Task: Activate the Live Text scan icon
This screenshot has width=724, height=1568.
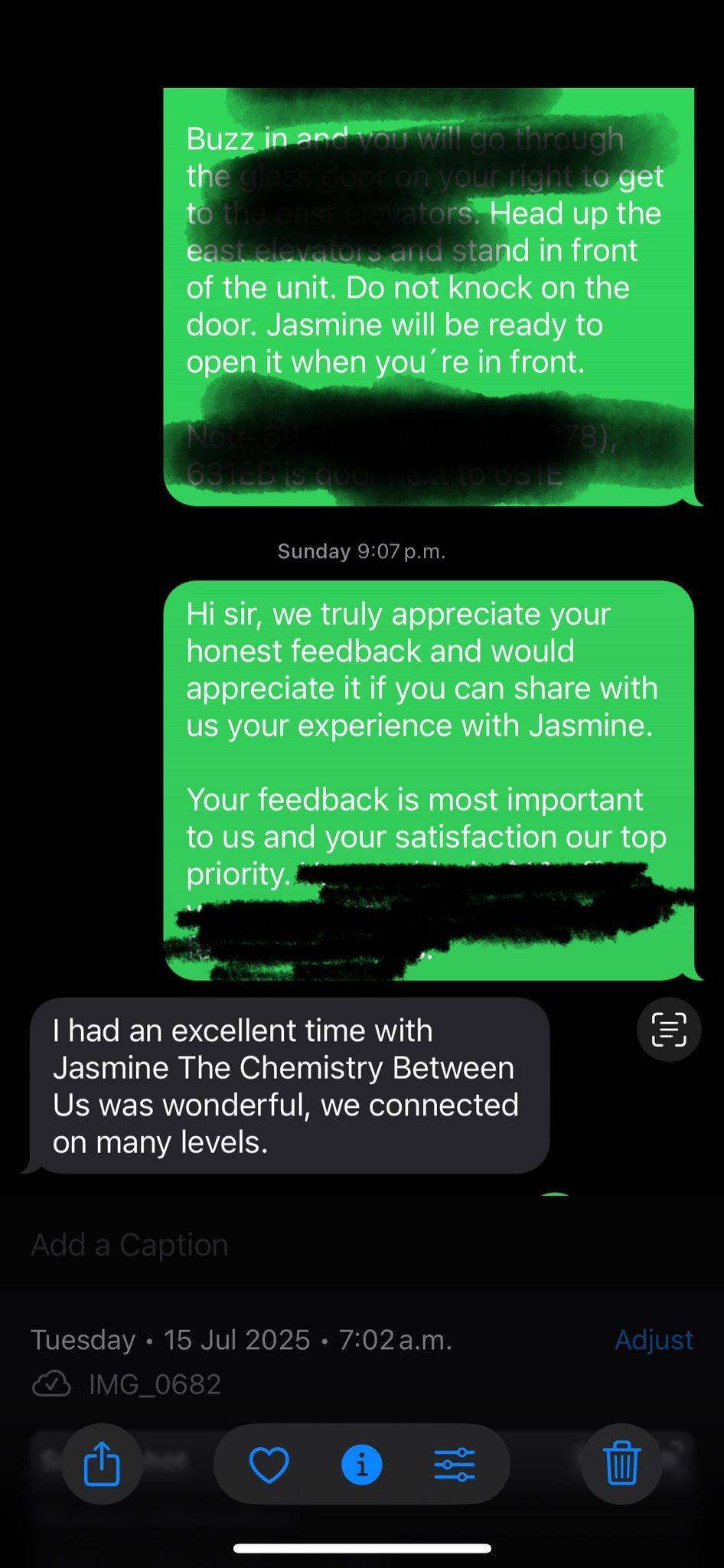Action: tap(669, 1030)
